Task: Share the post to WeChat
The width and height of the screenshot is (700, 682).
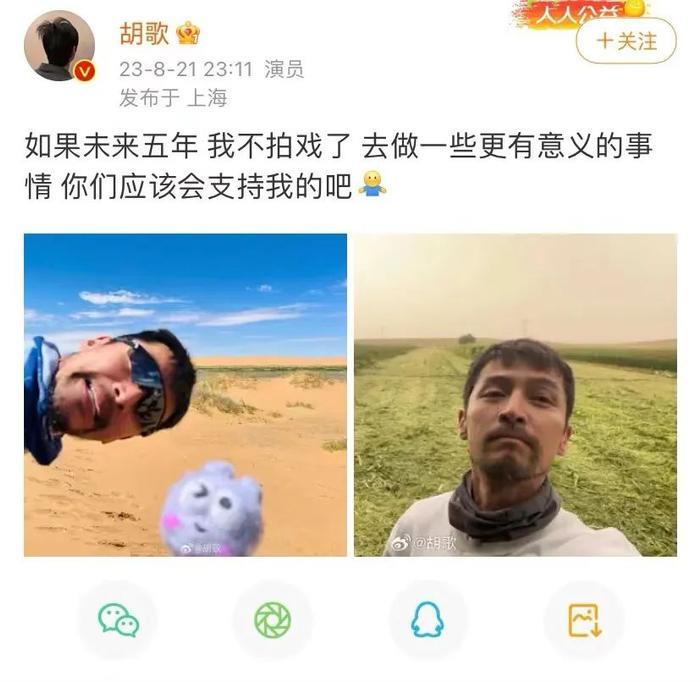Action: point(118,620)
